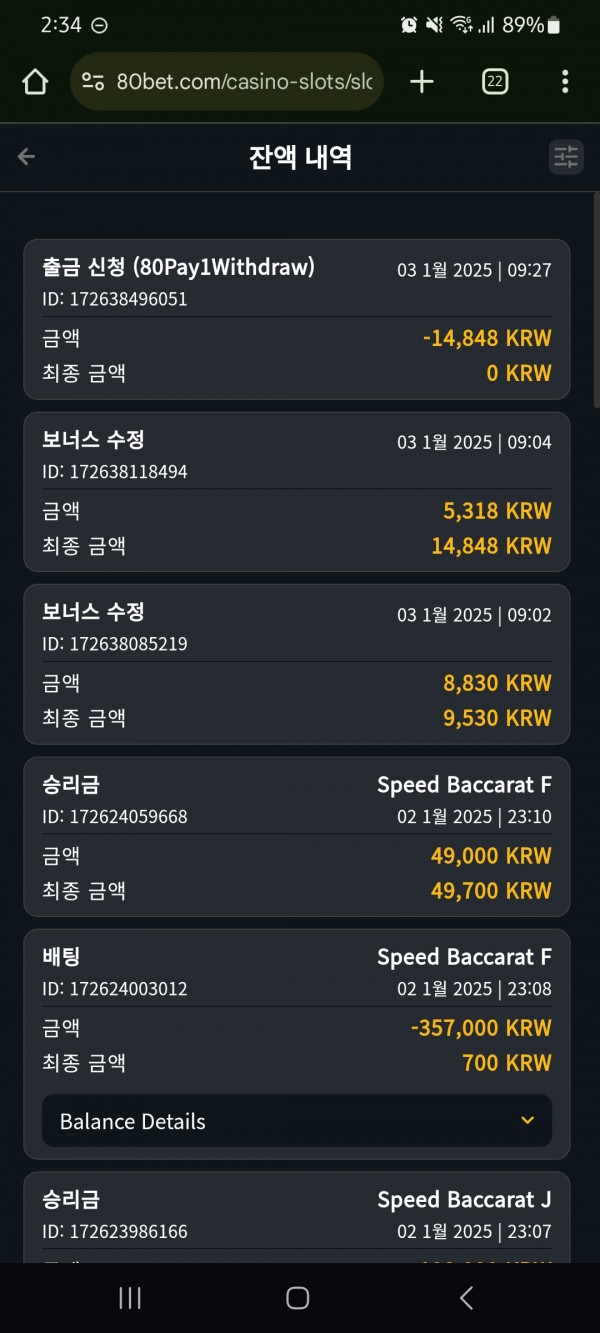
Task: Open the tab switcher showing 22
Action: 494,82
